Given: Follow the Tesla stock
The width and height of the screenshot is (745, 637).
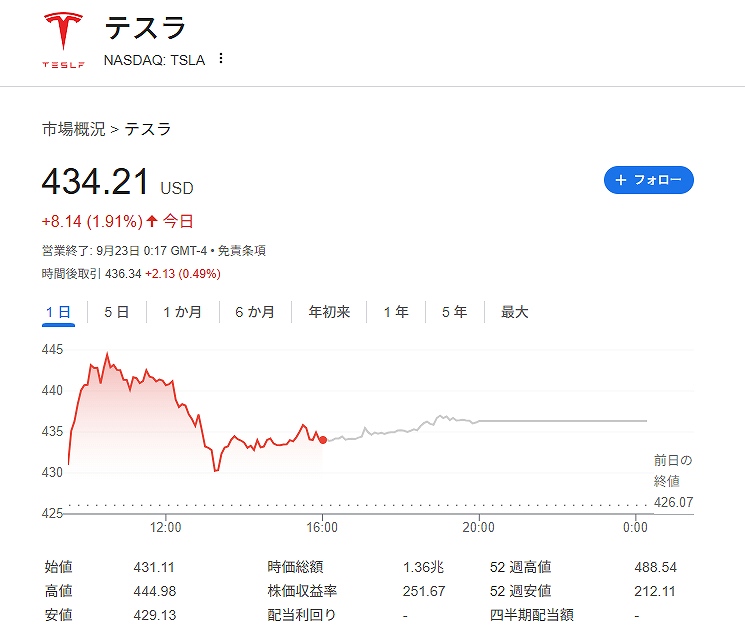Looking at the screenshot, I should [648, 180].
